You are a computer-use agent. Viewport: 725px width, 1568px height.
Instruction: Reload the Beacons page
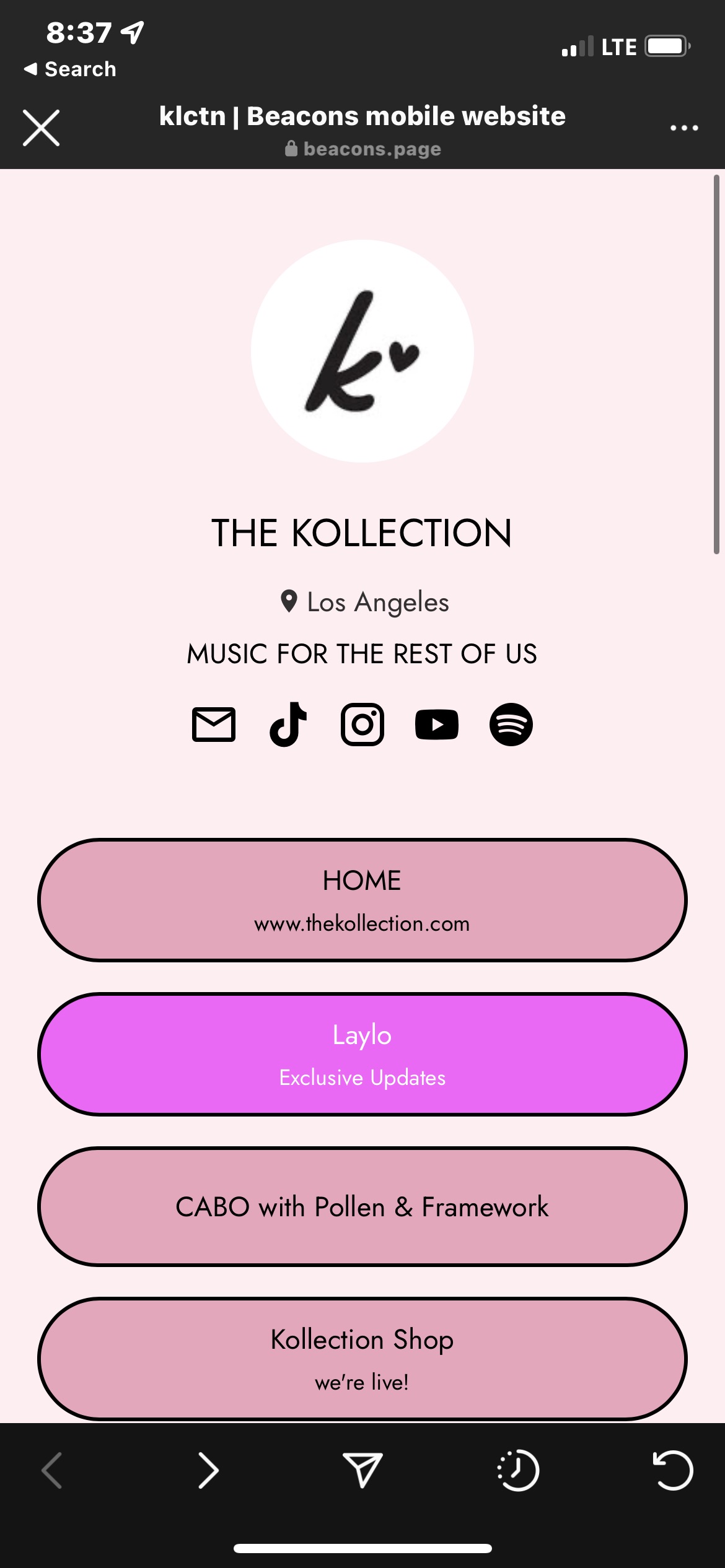pyautogui.click(x=673, y=1470)
